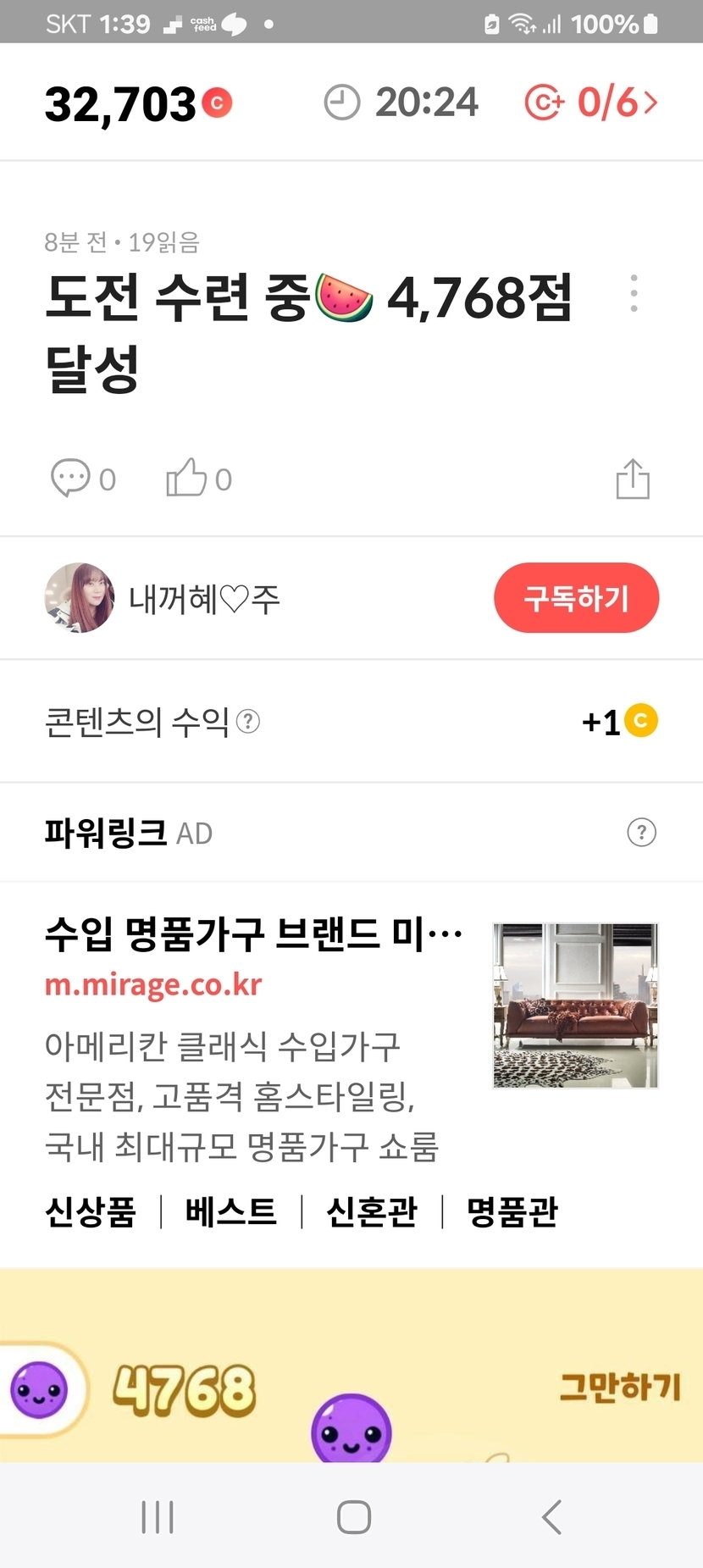Share this post
Image resolution: width=703 pixels, height=1568 pixels.
(633, 479)
